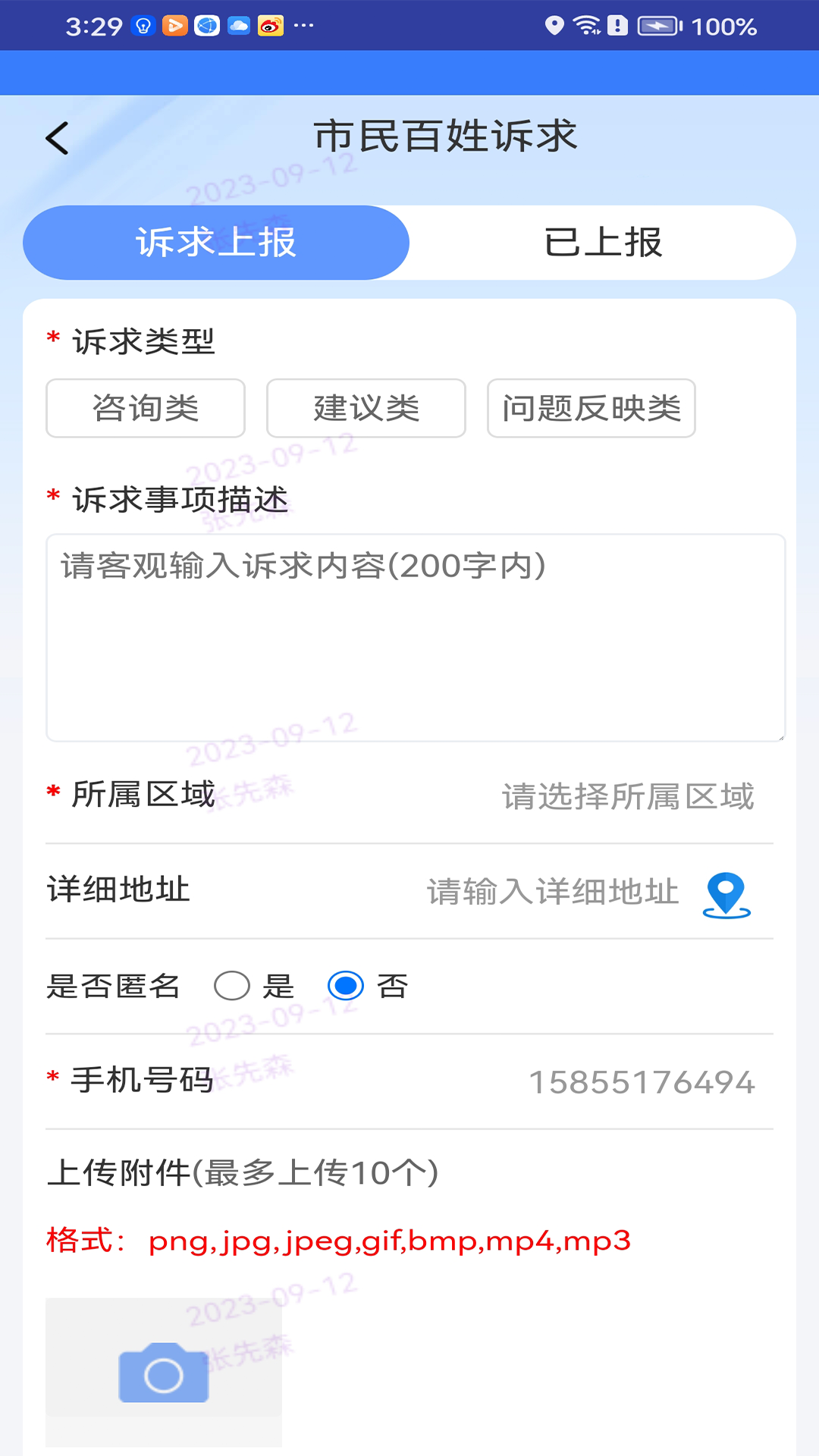Tap the 详细地址 input field

[x=552, y=892]
